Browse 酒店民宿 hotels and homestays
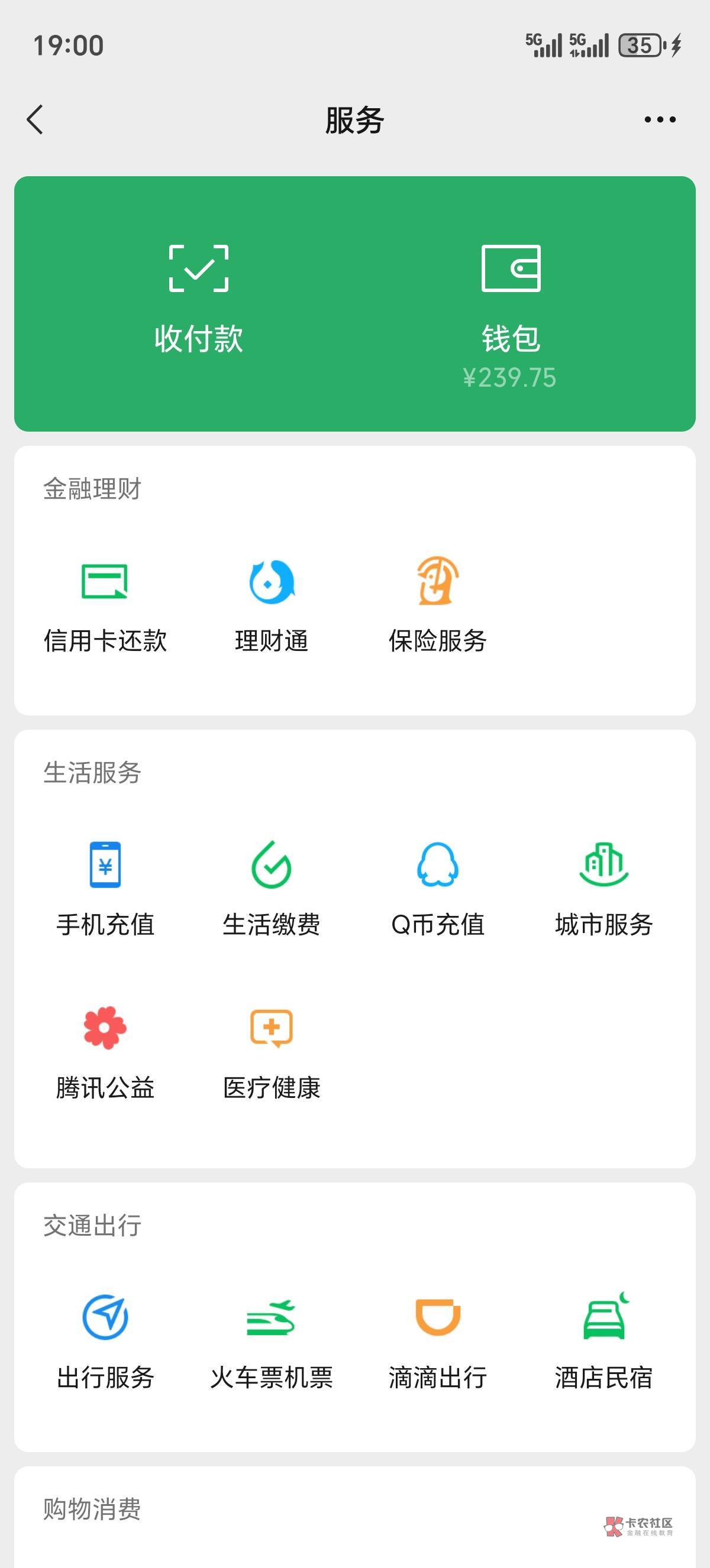 click(x=603, y=1342)
